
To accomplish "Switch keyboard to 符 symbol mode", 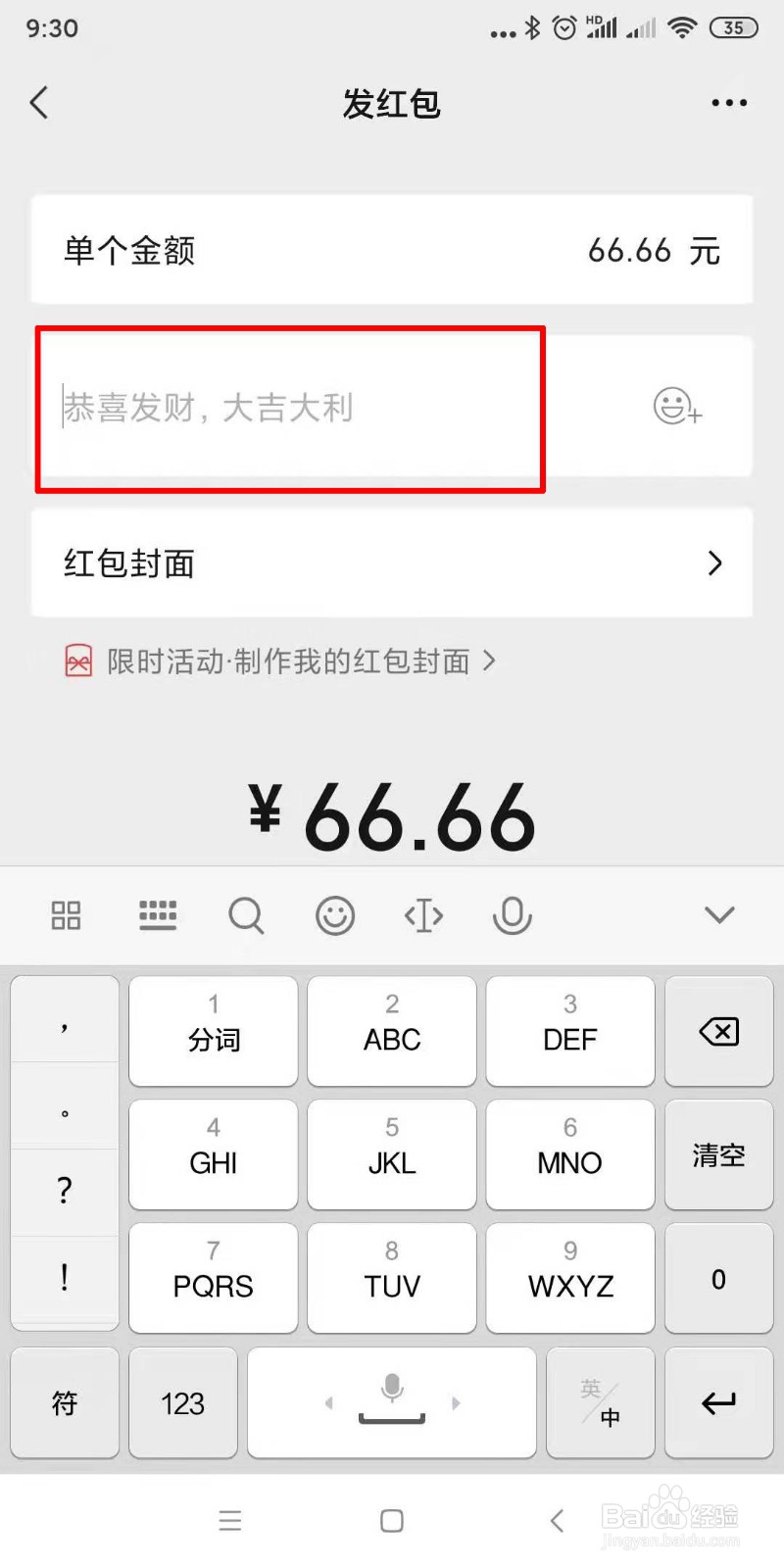I will (64, 1403).
